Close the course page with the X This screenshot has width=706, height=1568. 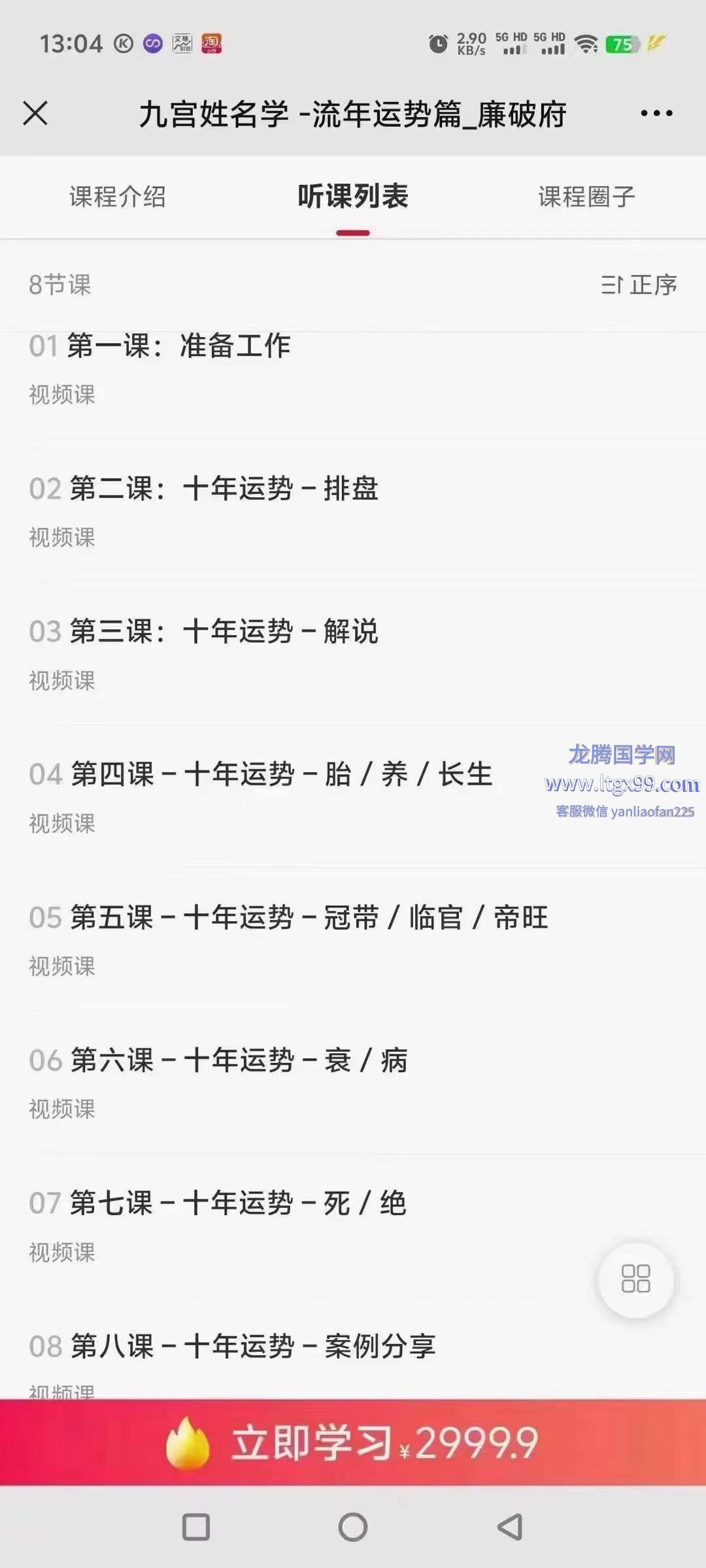tap(35, 114)
